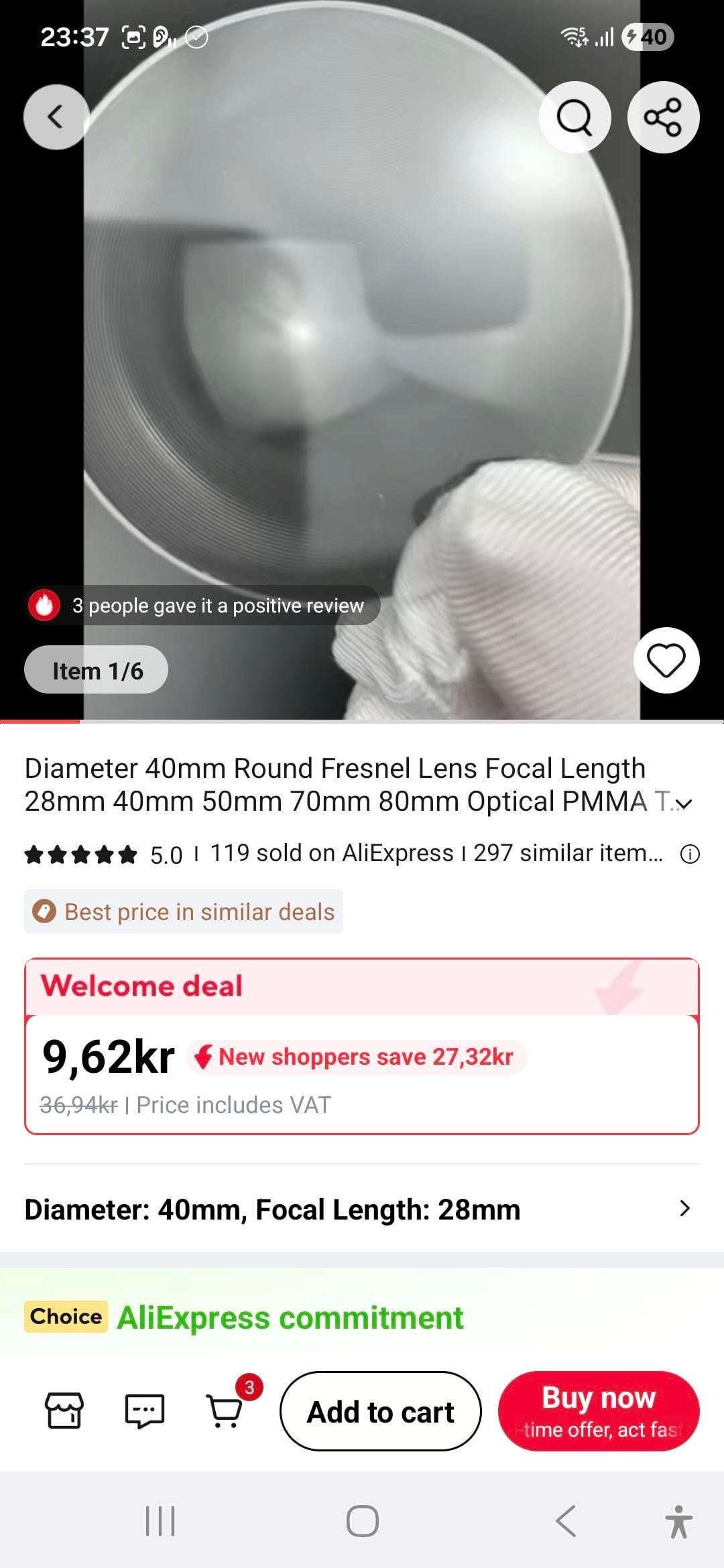Screen dimensions: 724x1568
Task: Share this Fresnel lens listing
Action: [663, 117]
